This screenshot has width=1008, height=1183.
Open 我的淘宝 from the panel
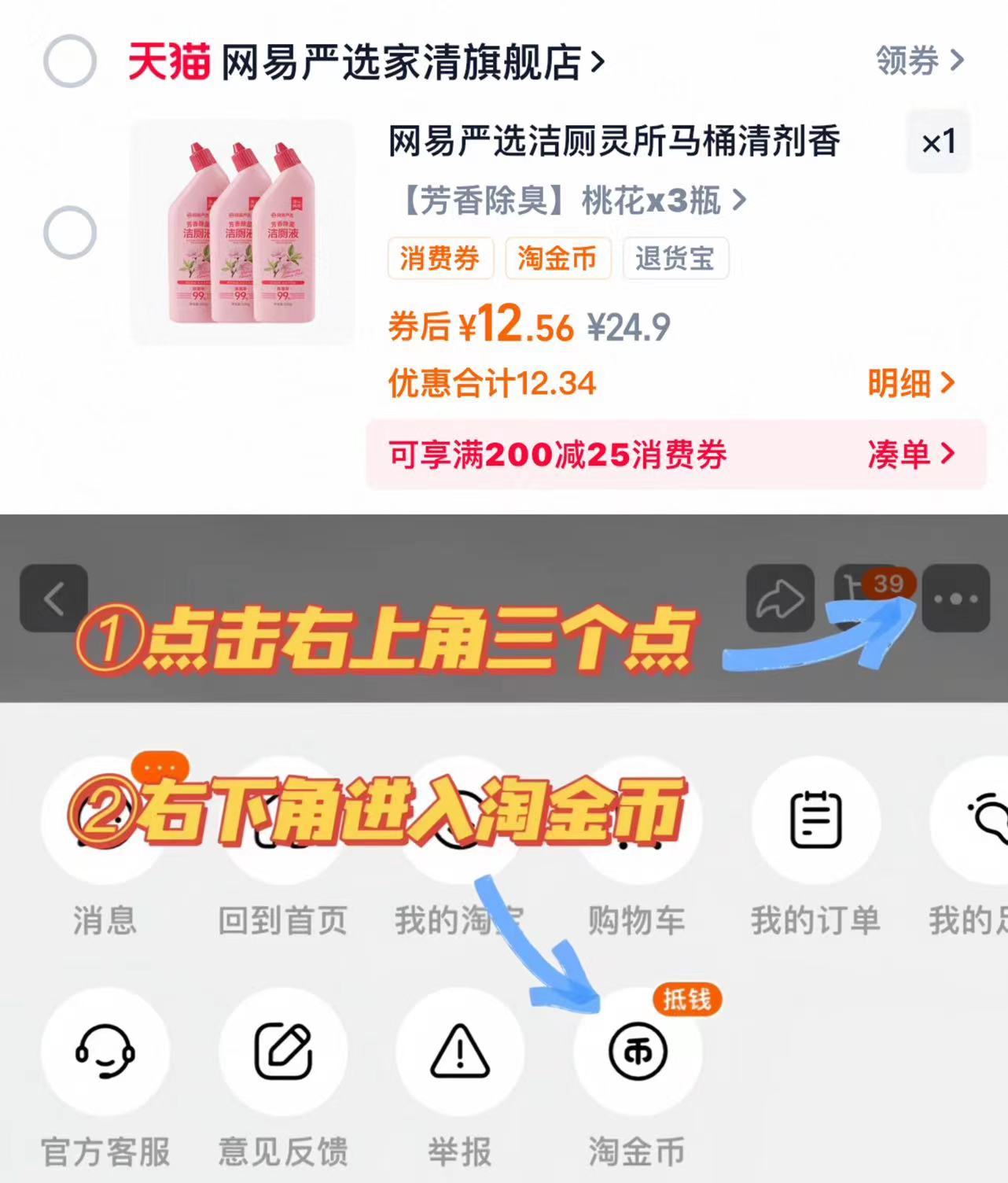pyautogui.click(x=461, y=820)
